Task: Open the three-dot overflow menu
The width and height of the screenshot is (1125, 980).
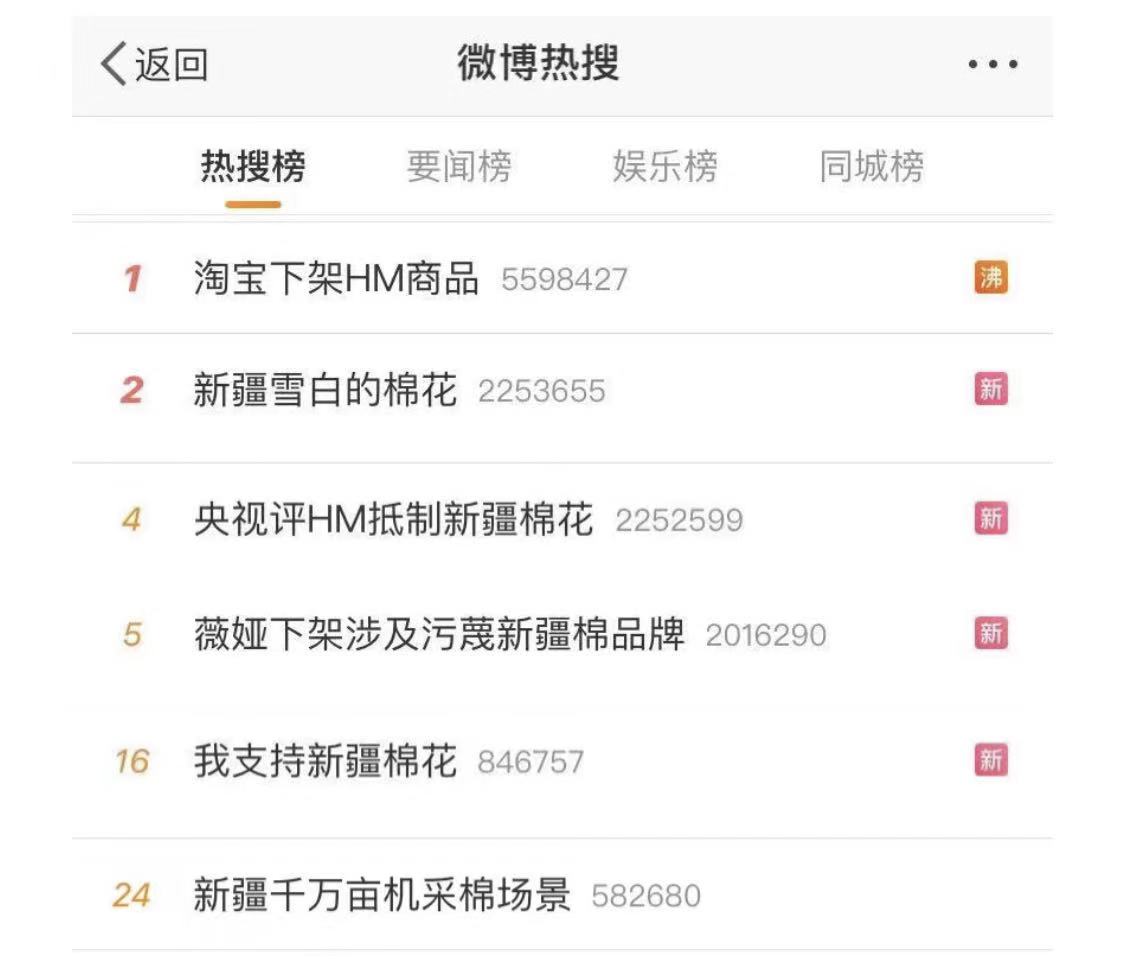Action: point(992,65)
